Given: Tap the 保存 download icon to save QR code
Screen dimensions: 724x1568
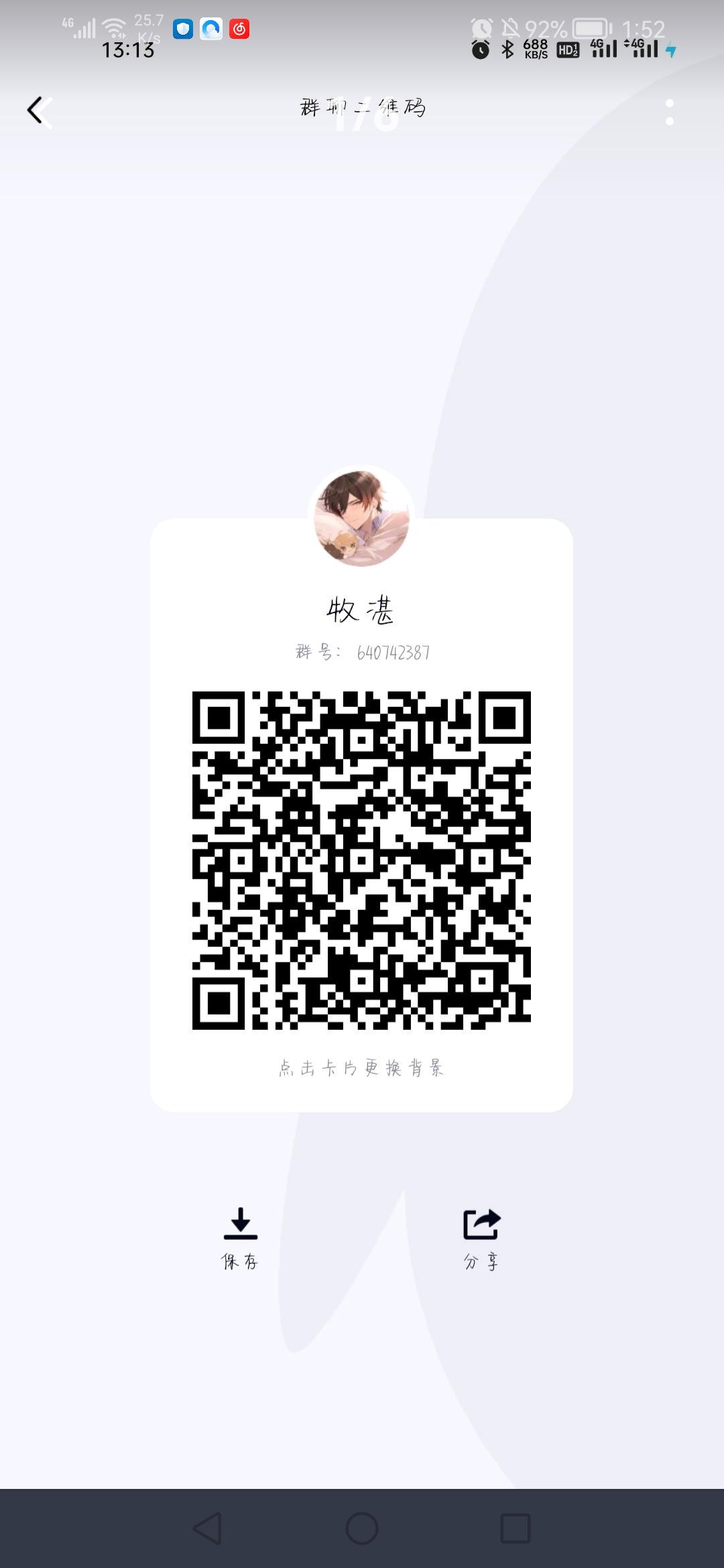Looking at the screenshot, I should pyautogui.click(x=240, y=1224).
